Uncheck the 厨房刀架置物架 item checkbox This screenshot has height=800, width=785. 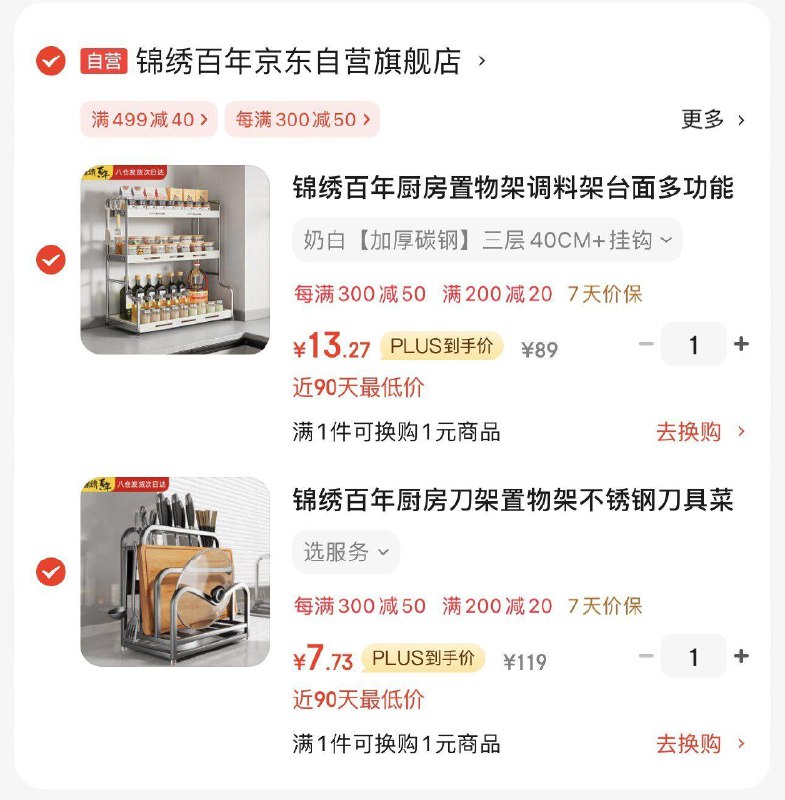tap(51, 572)
